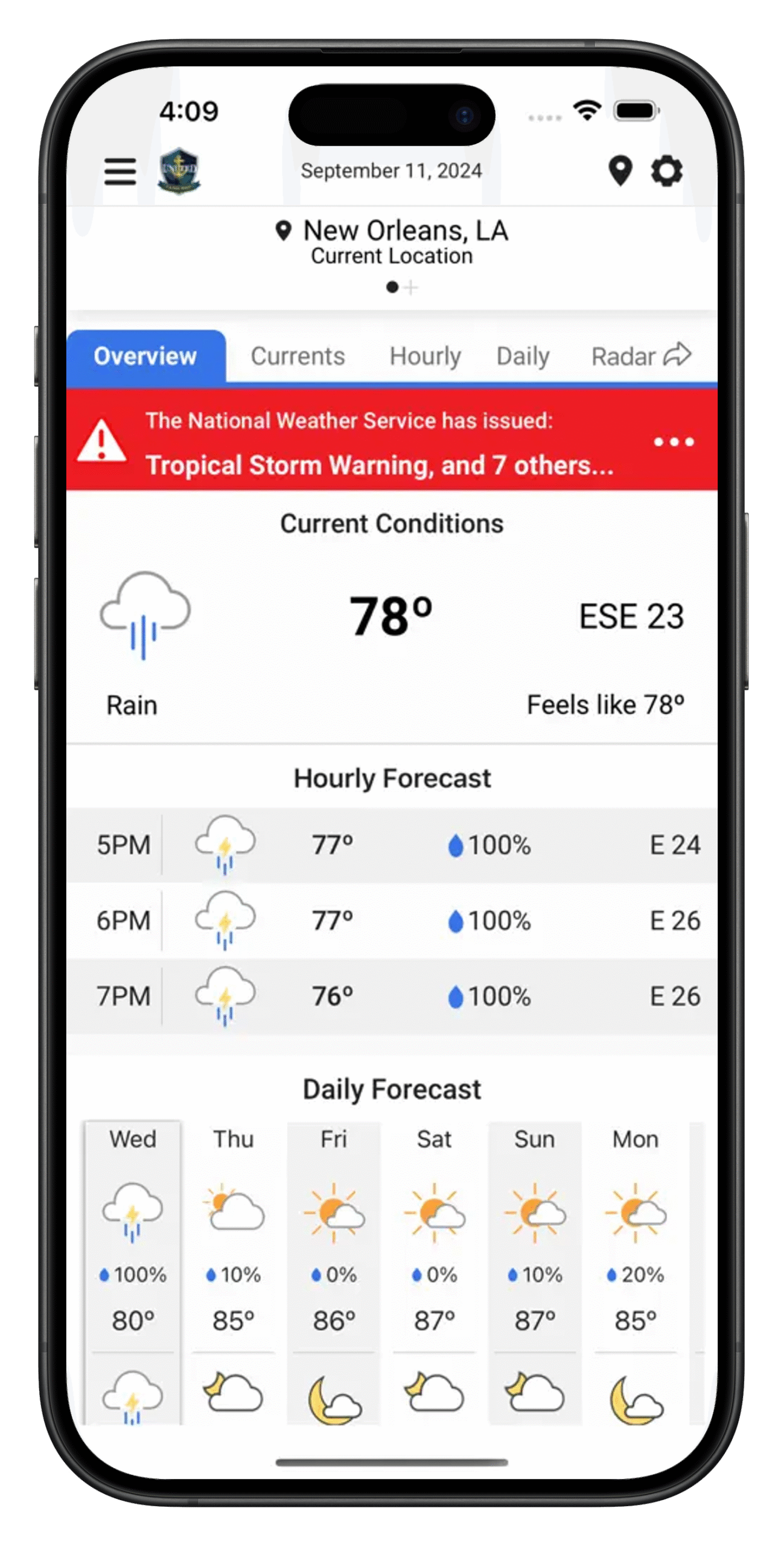Open the hamburger drawer menu

click(x=120, y=172)
